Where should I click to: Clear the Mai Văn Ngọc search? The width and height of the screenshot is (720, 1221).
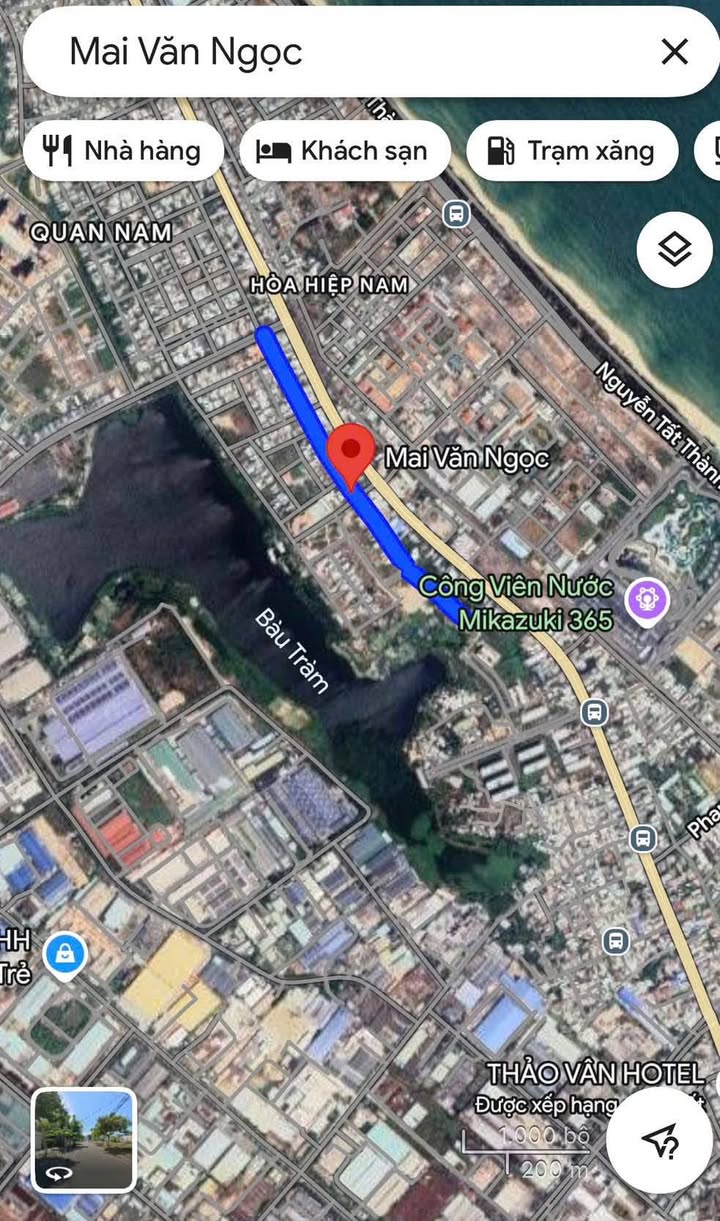coord(675,52)
